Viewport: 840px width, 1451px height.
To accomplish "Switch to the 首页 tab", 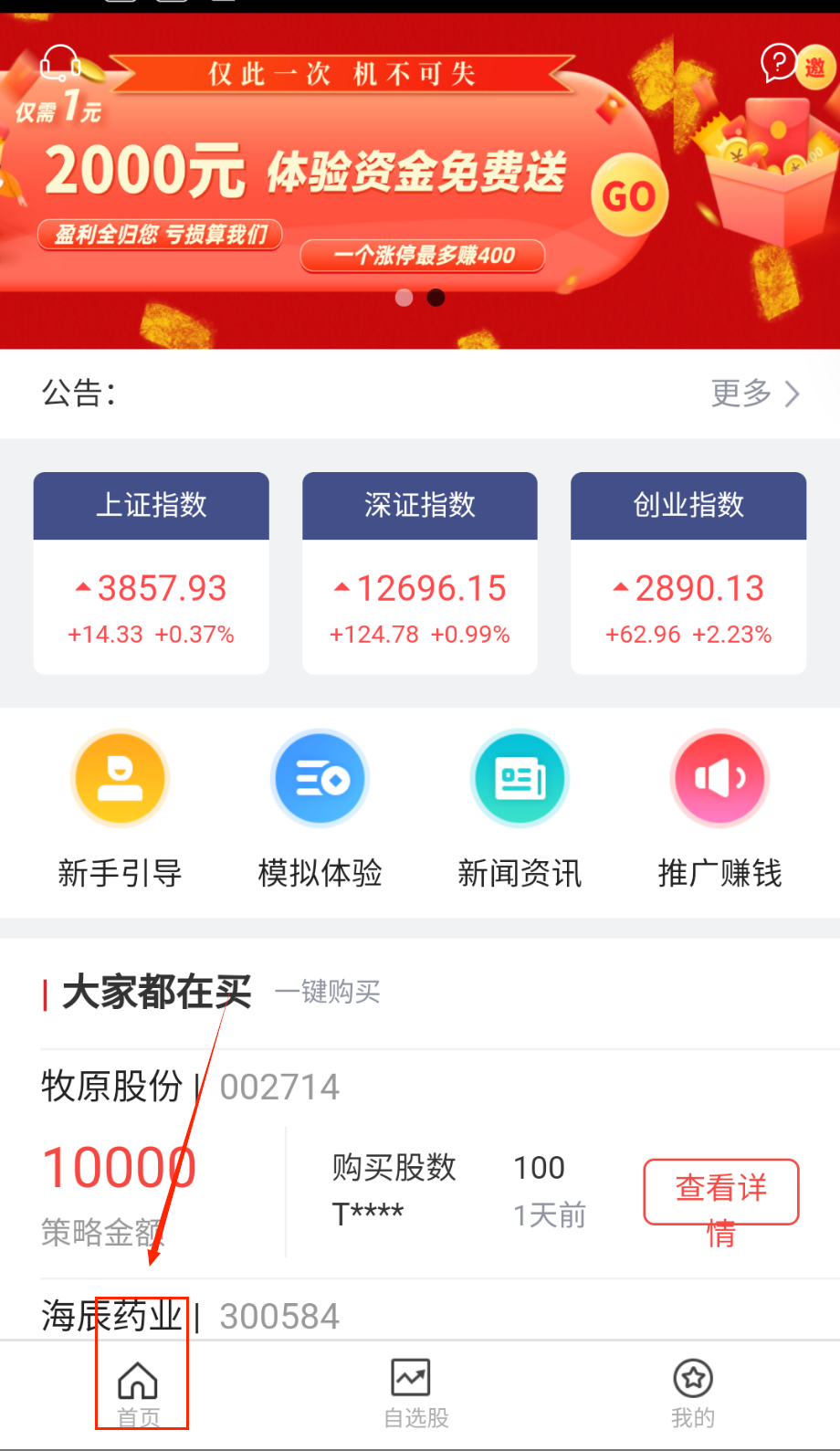I will pos(139,1393).
